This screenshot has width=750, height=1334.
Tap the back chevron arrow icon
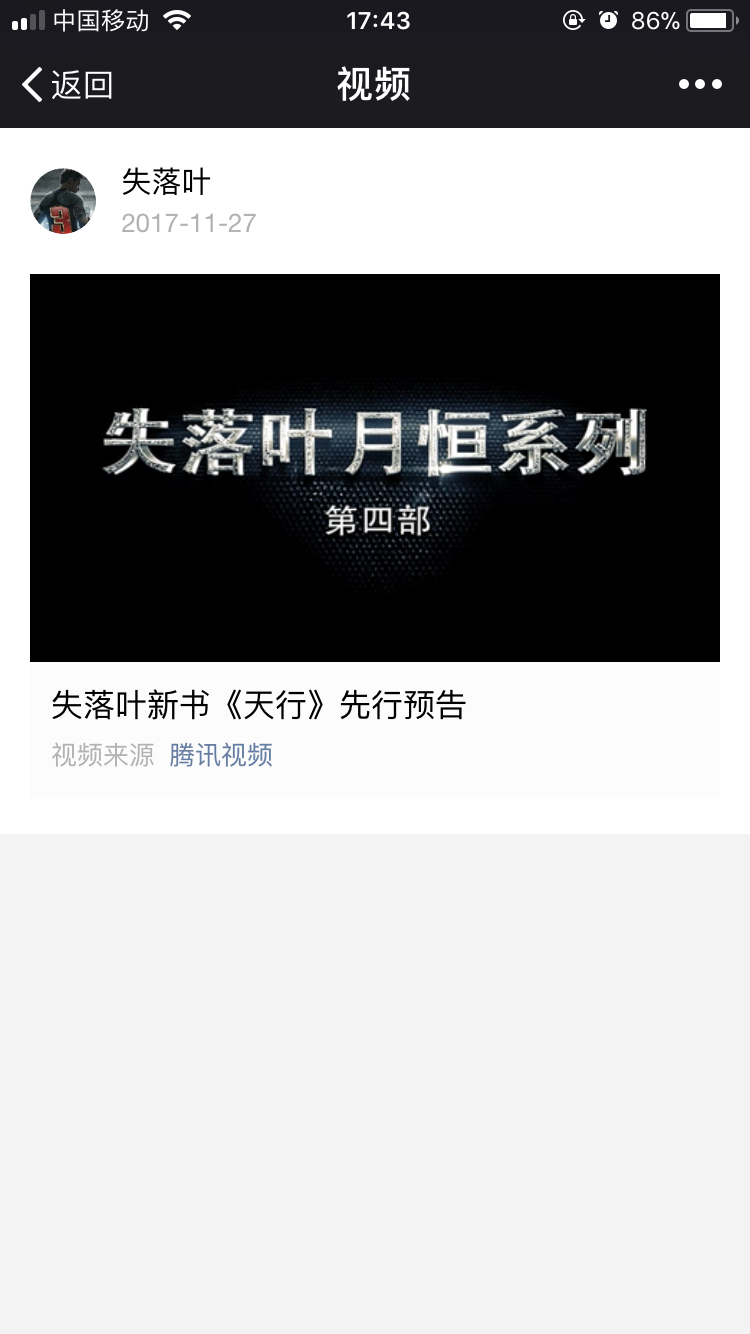pyautogui.click(x=30, y=85)
